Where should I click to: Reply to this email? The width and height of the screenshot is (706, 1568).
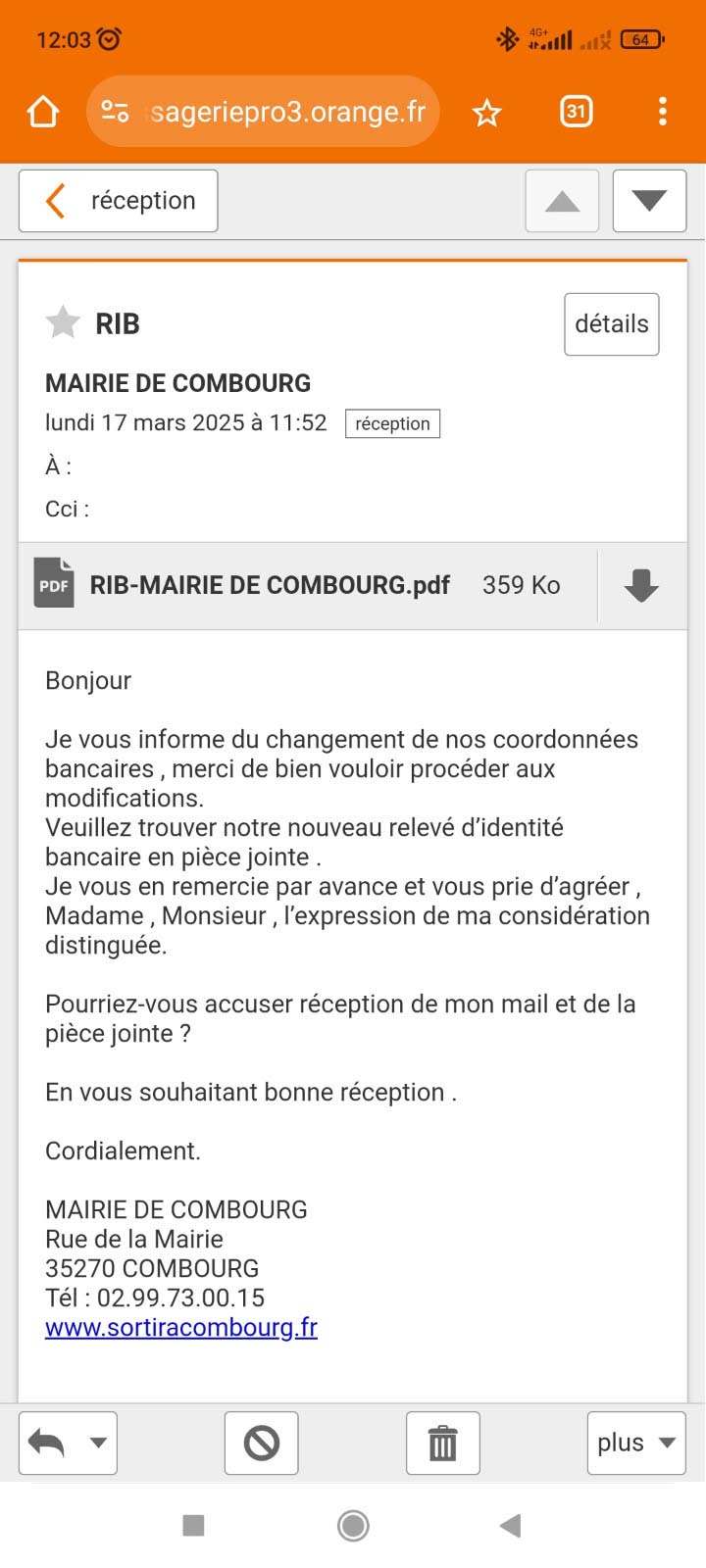coord(47,1443)
